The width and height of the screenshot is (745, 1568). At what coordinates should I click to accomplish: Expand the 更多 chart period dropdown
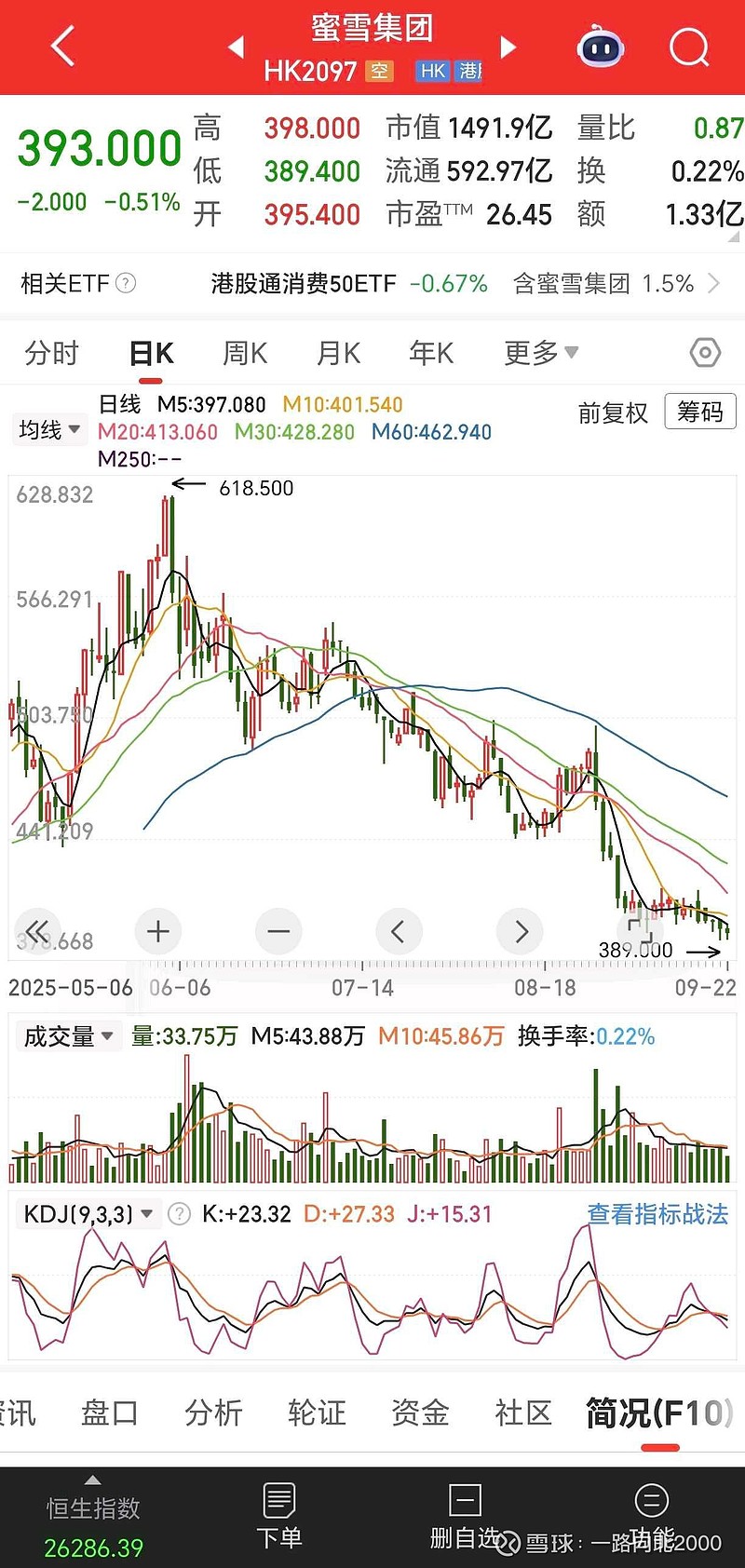[540, 354]
